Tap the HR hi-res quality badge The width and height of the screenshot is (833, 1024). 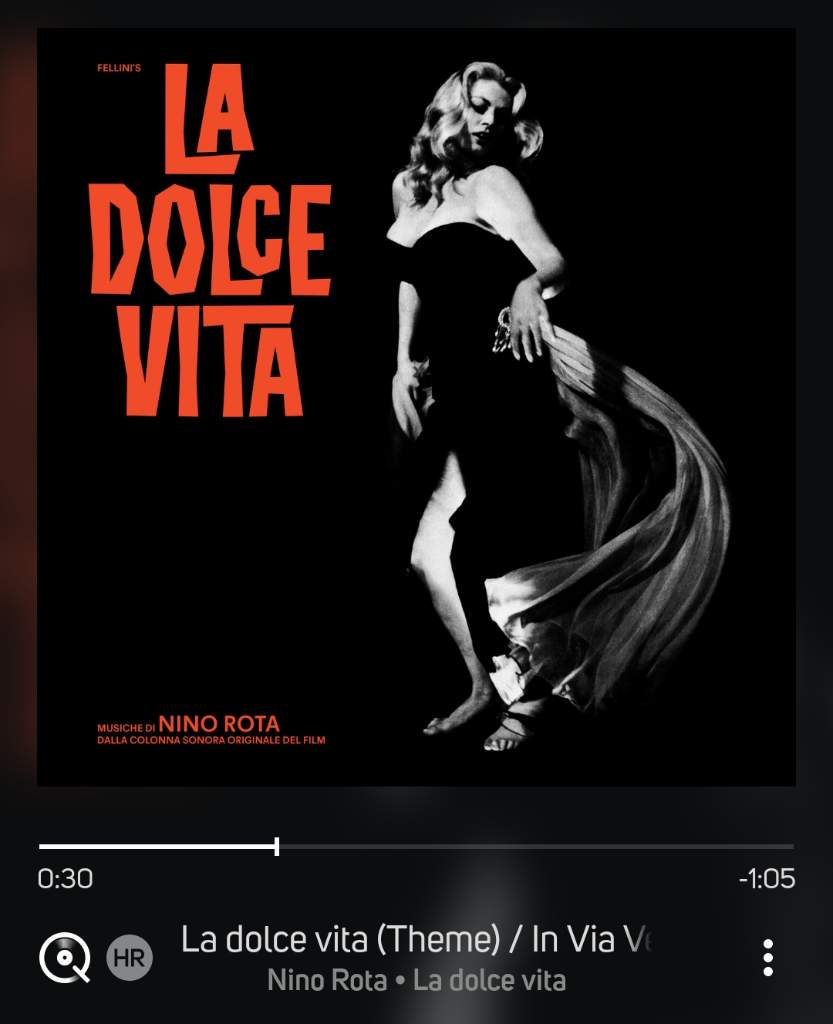128,958
